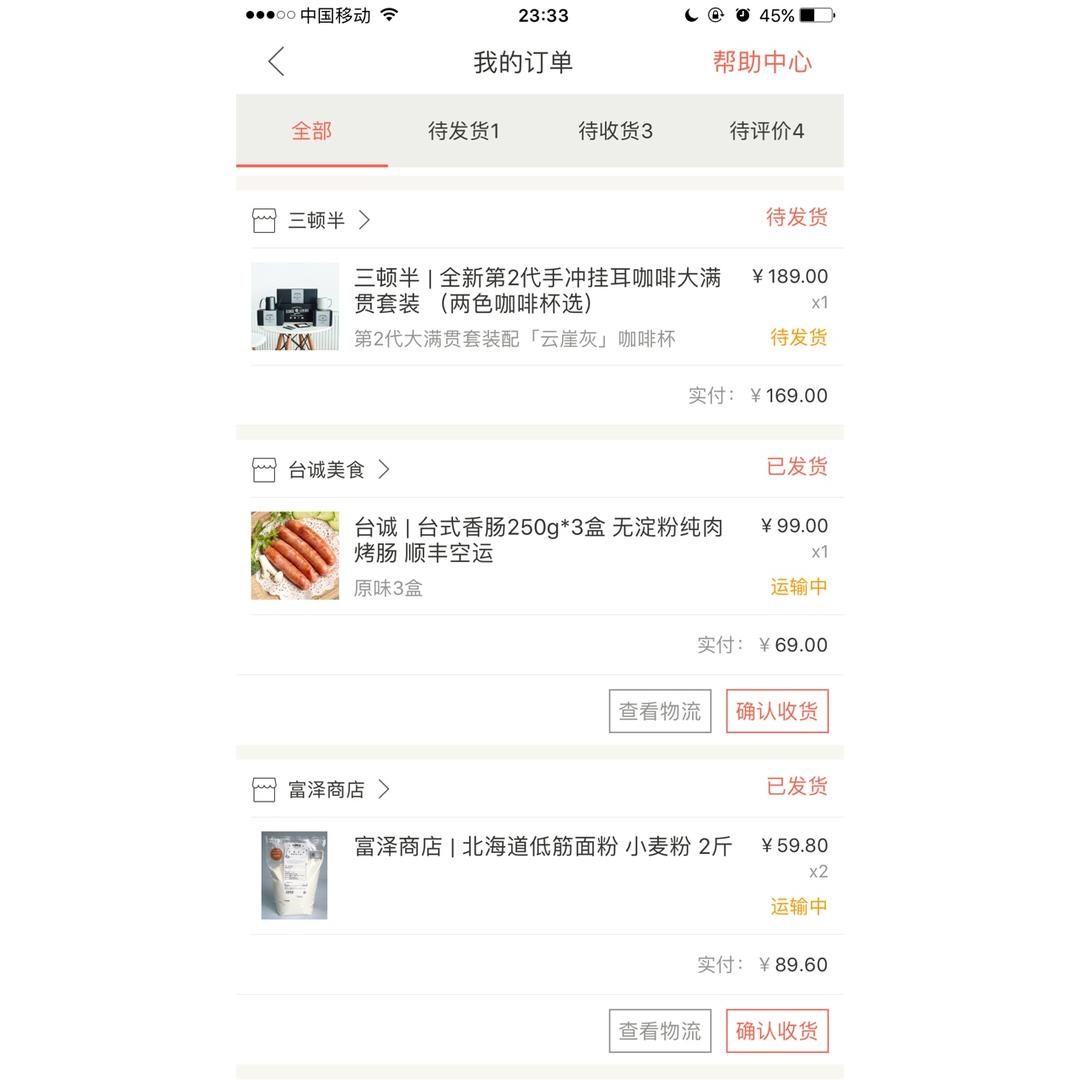Tap 查看物流 for the 台诚 sausage order
The image size is (1080, 1080).
pos(660,711)
